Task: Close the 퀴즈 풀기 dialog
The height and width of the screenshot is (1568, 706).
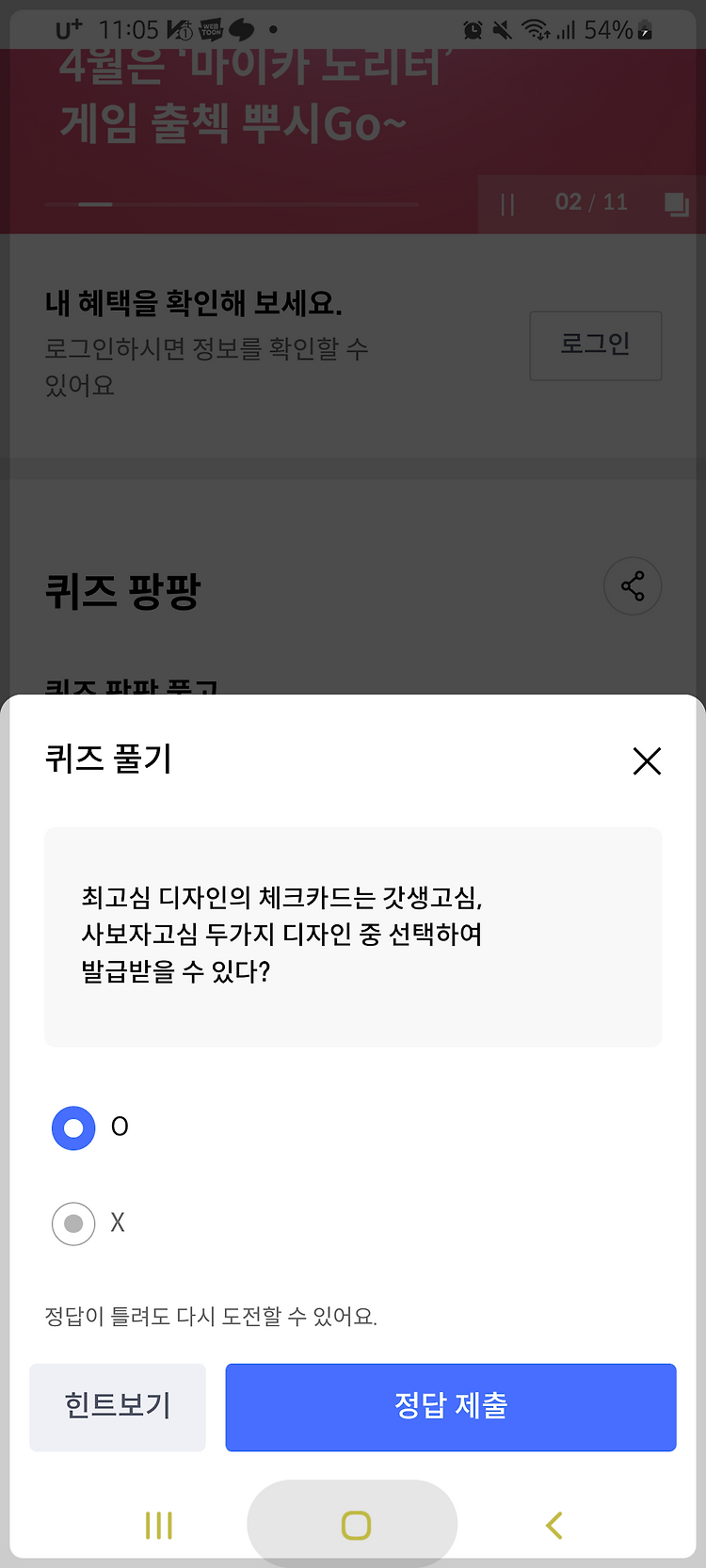Action: (647, 760)
